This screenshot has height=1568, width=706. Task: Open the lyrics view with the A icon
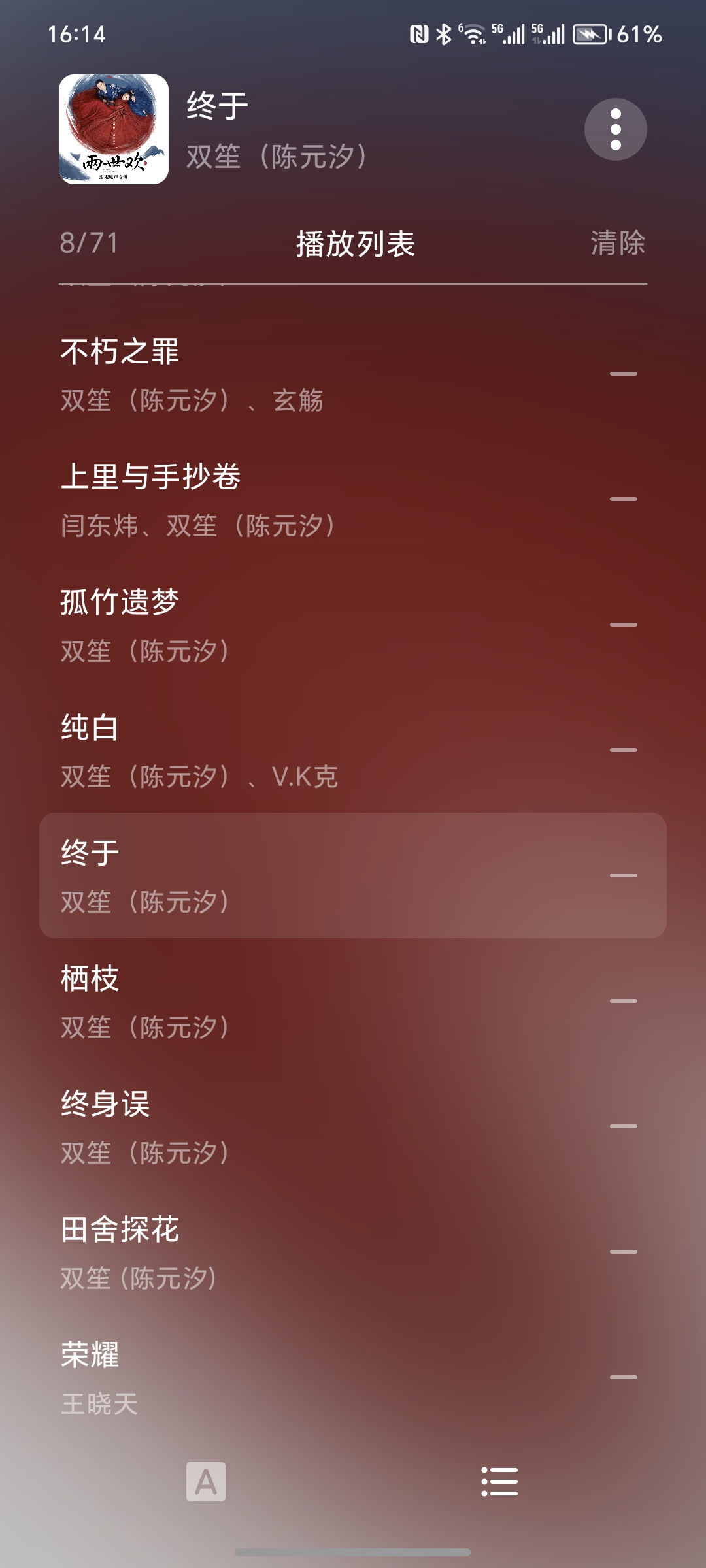206,1482
